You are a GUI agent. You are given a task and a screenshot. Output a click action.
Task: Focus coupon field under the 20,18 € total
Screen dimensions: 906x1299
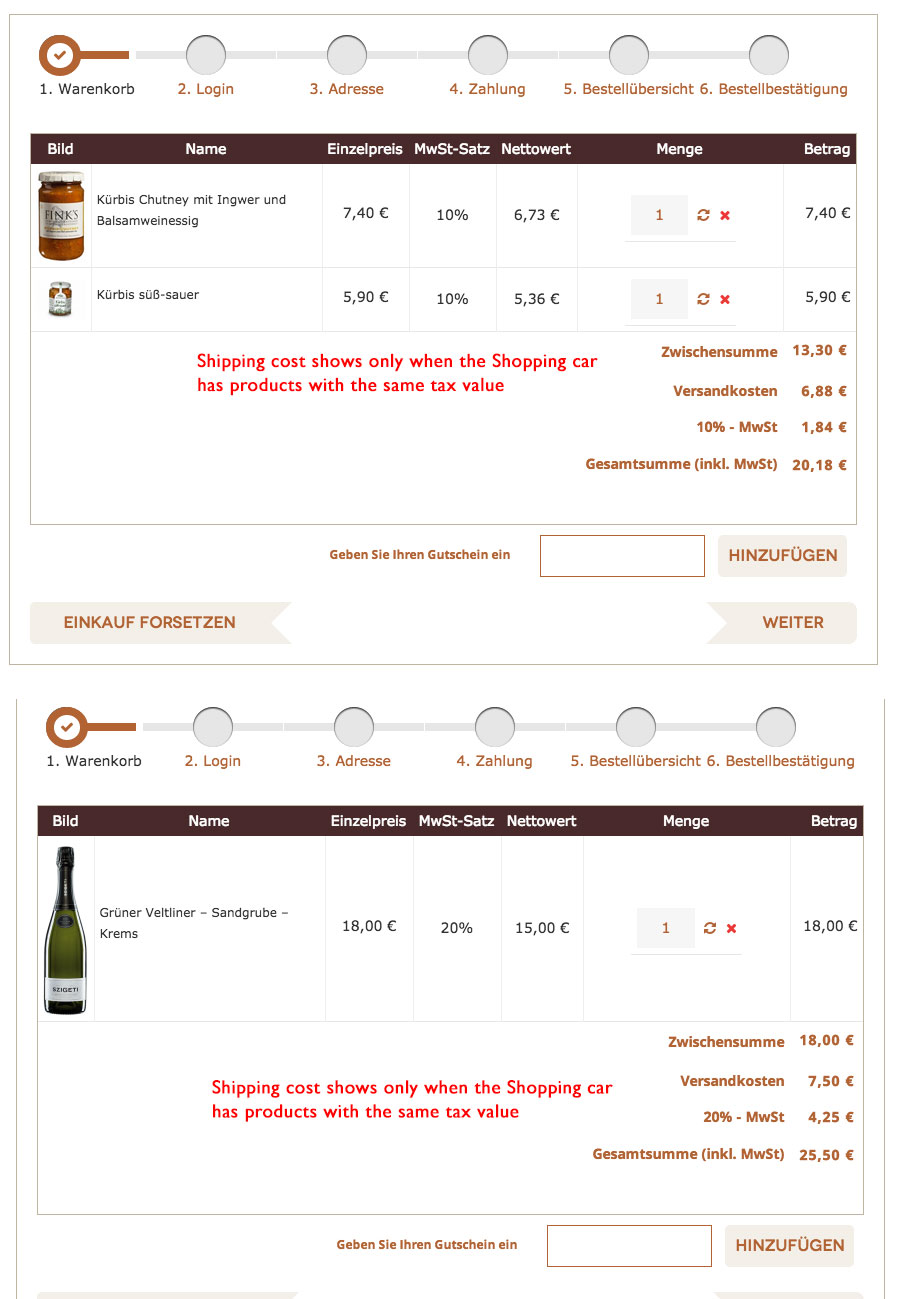click(x=622, y=556)
